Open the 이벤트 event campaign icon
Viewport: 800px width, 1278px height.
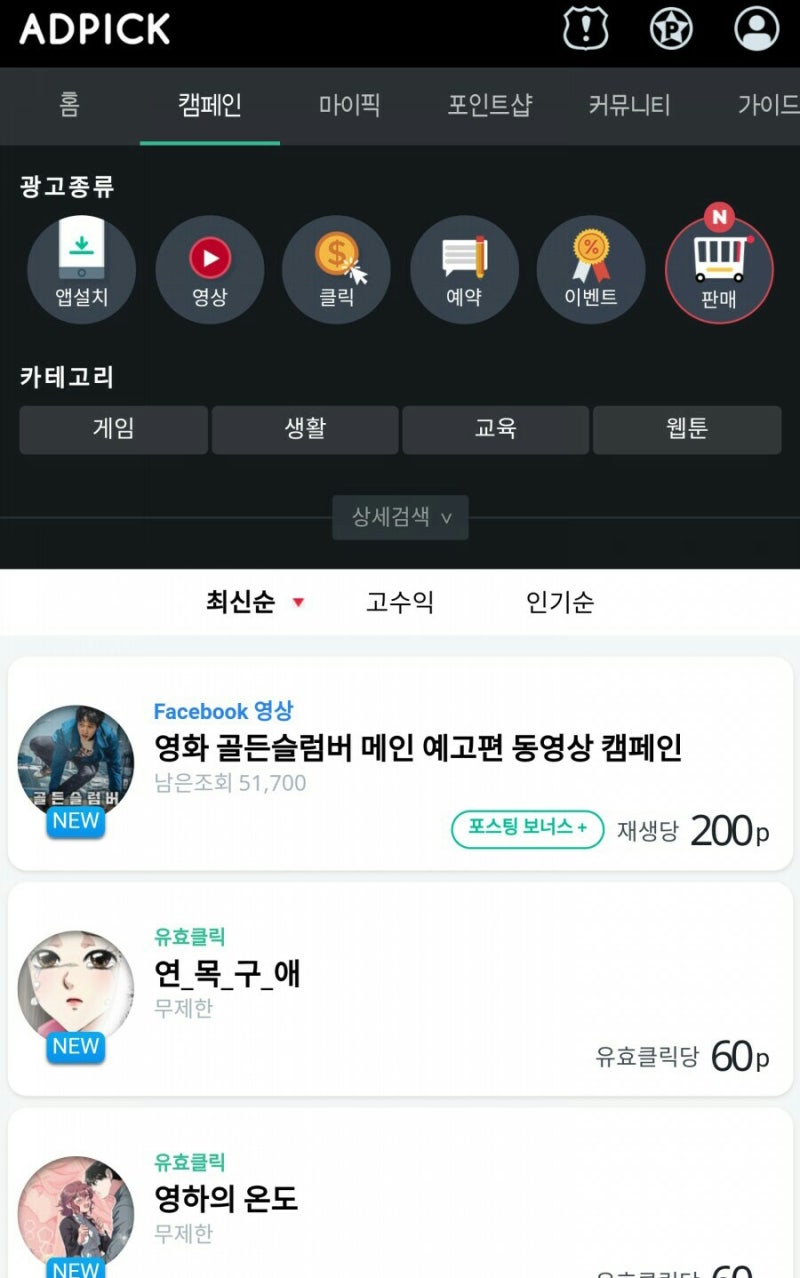click(592, 269)
